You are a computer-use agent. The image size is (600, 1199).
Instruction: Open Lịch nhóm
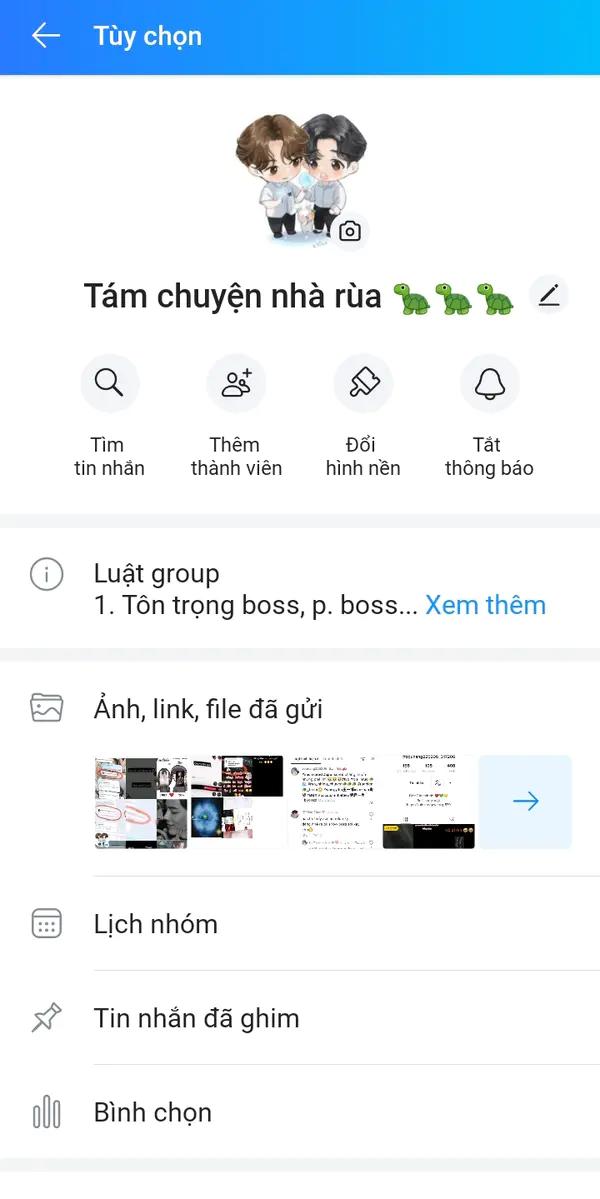click(300, 924)
